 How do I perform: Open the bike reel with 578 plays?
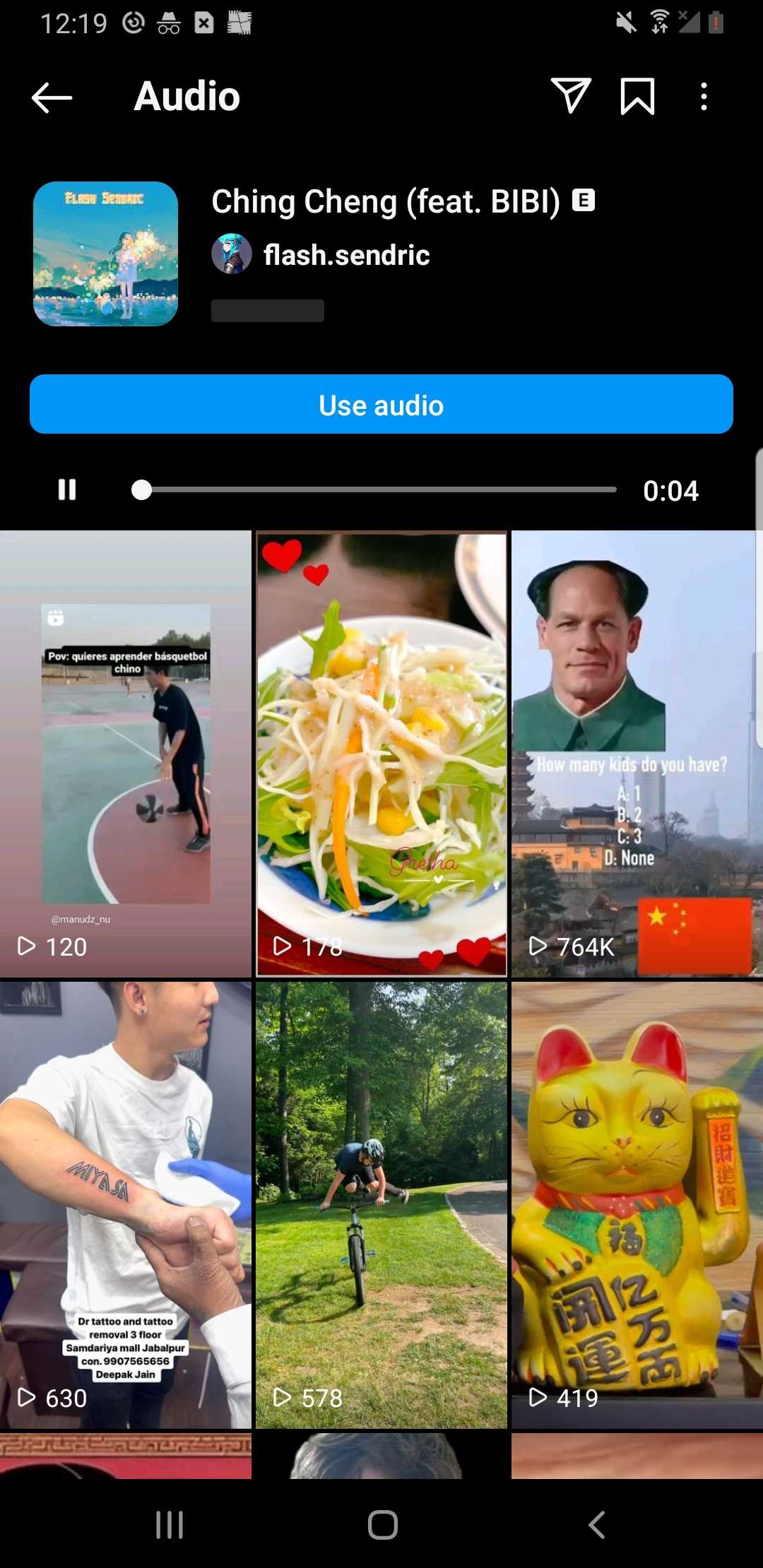pos(381,1204)
